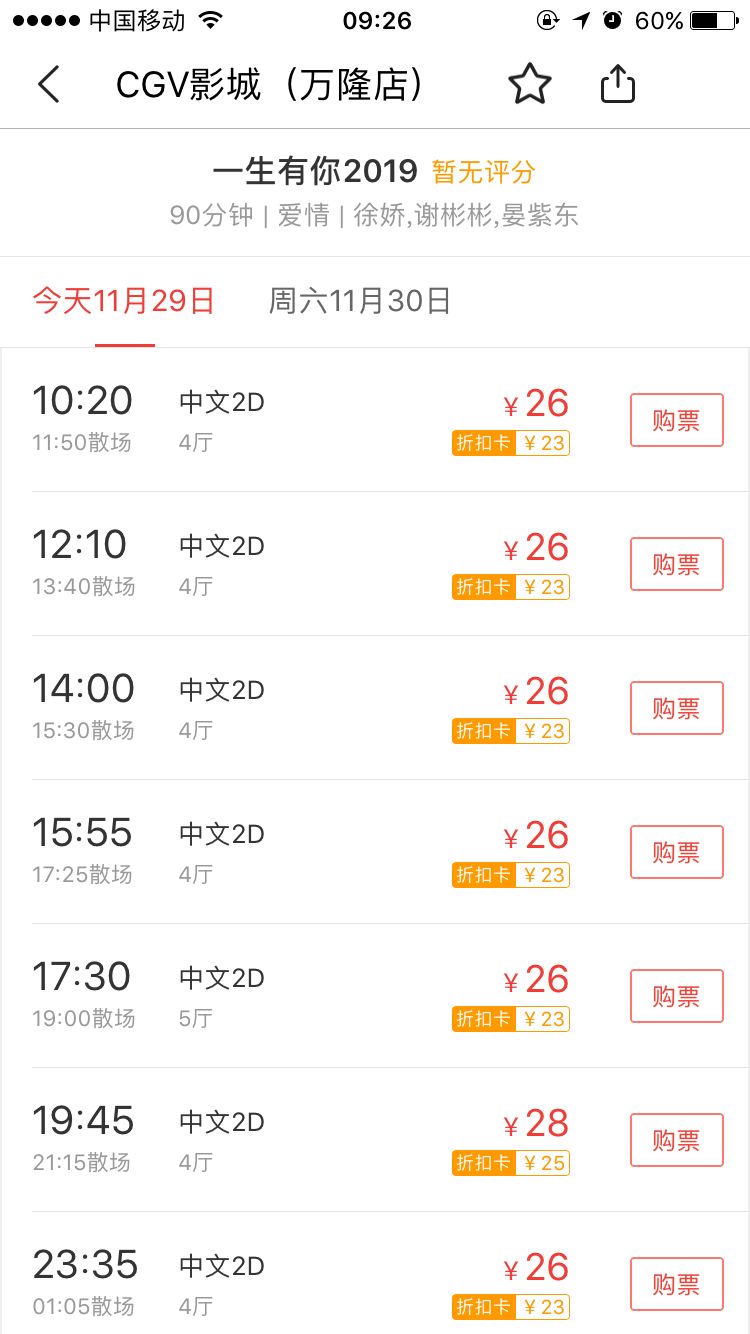Select the 今天11月29日 date tab
The width and height of the screenshot is (750, 1334).
(x=124, y=301)
